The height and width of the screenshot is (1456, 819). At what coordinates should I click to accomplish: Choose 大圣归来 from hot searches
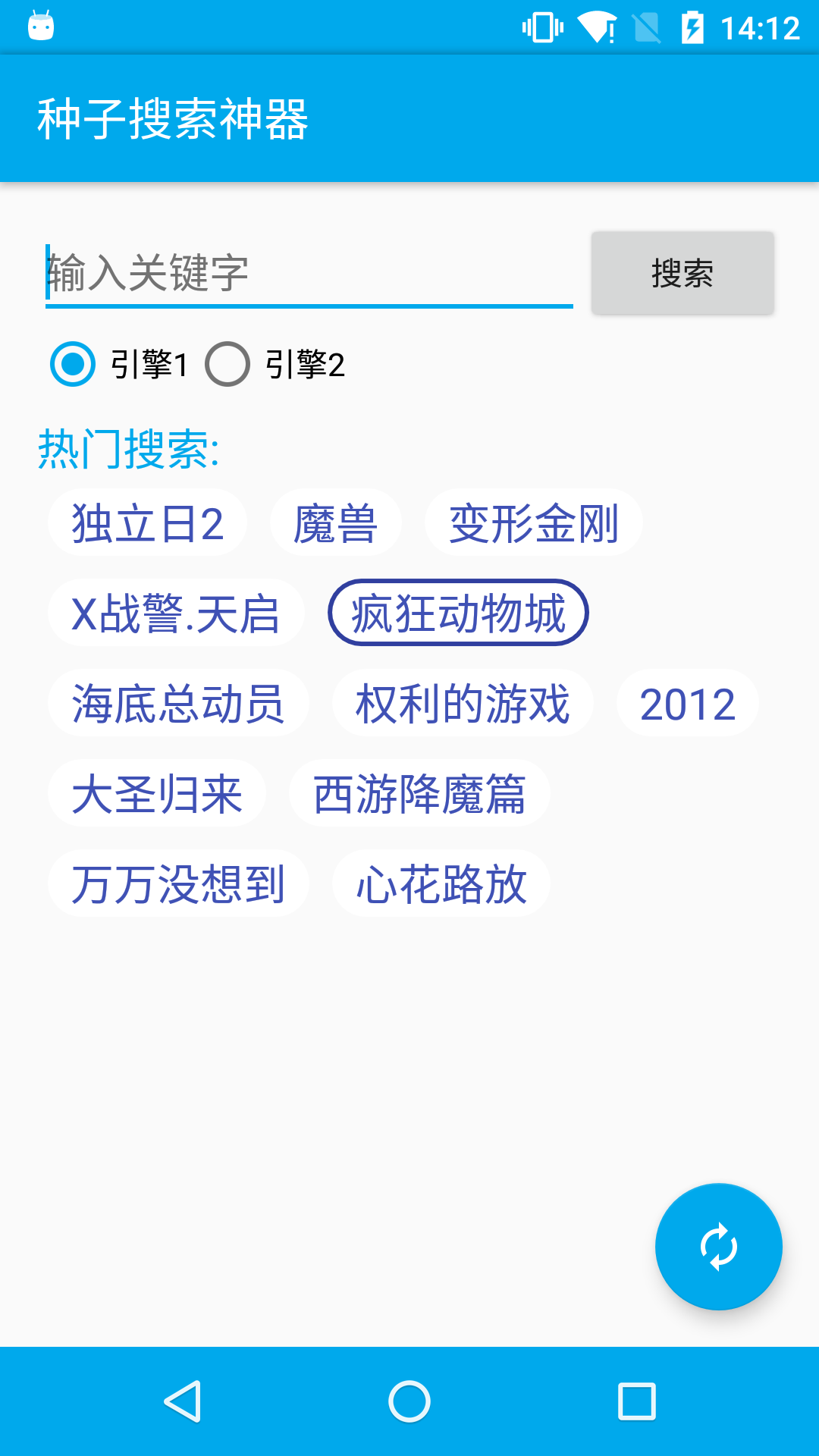157,793
